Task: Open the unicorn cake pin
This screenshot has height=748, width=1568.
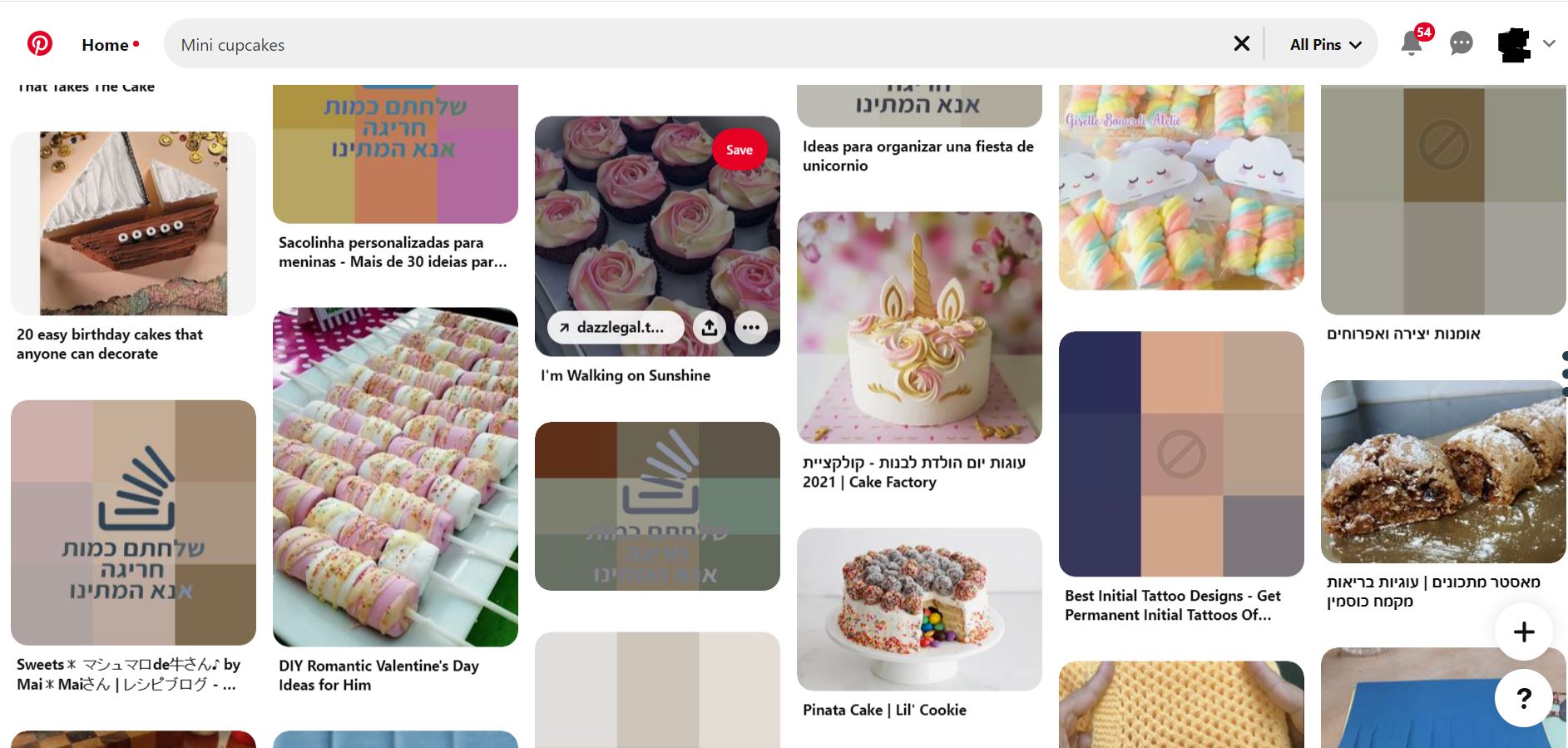Action: click(x=919, y=327)
